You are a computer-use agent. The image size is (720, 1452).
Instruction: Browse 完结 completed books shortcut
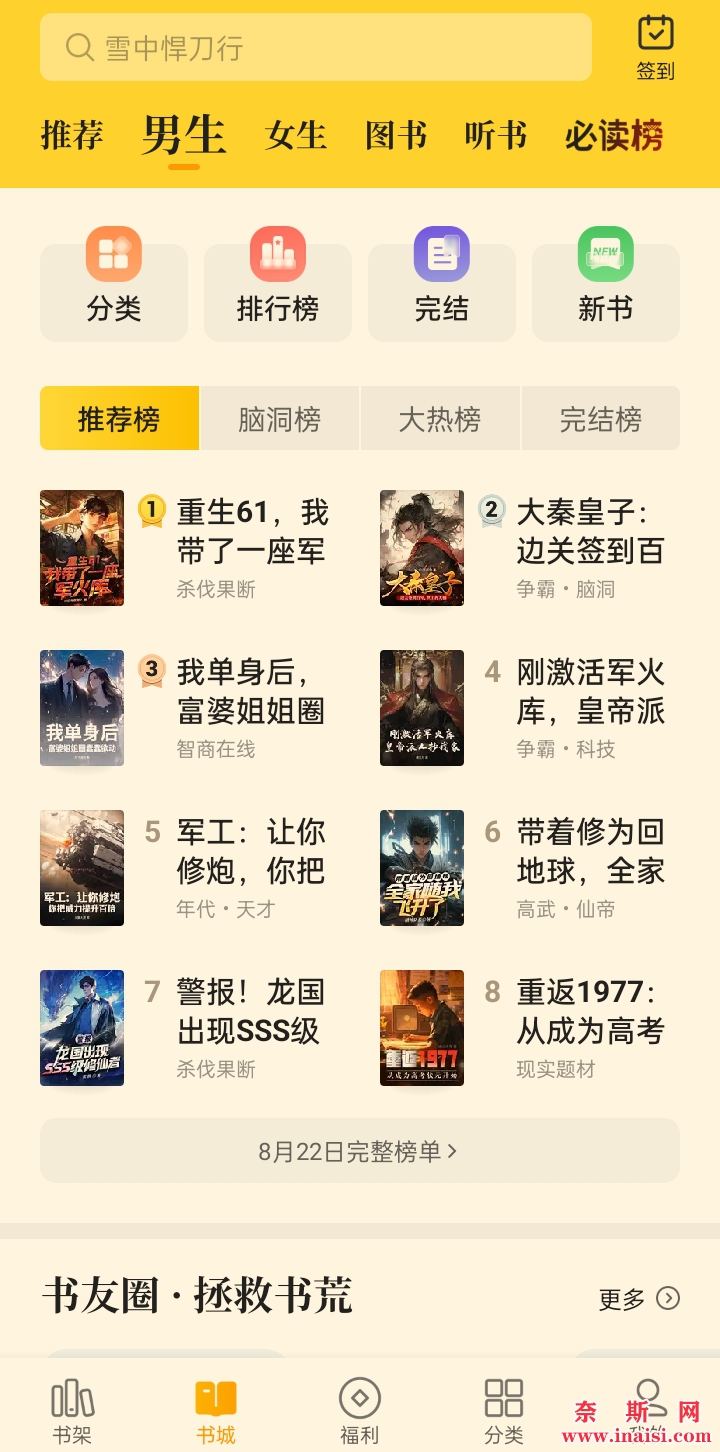[441, 291]
